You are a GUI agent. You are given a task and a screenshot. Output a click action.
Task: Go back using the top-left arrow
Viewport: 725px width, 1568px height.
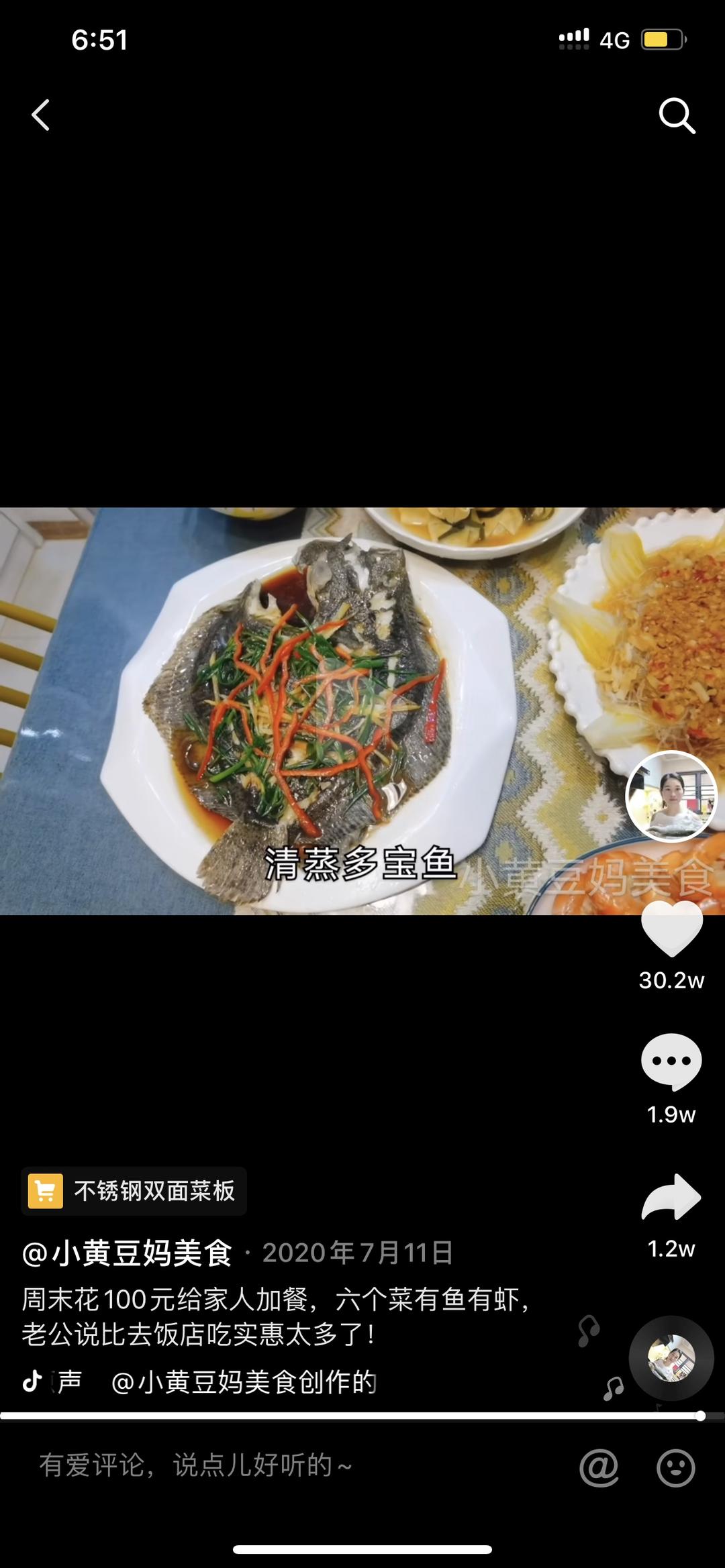pyautogui.click(x=41, y=115)
